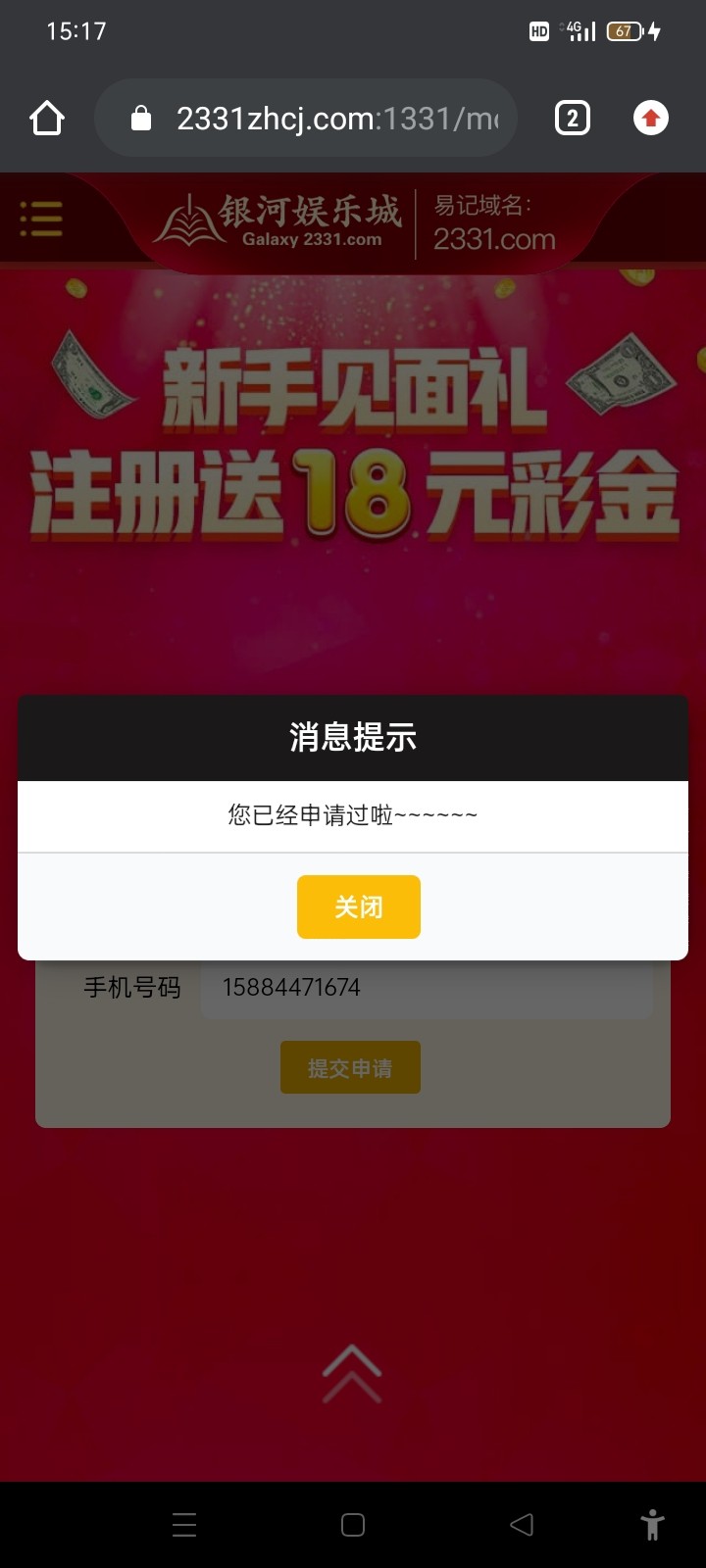Open the 2331.com easy domain link
Image resolution: width=706 pixels, height=1568 pixels.
tap(493, 238)
